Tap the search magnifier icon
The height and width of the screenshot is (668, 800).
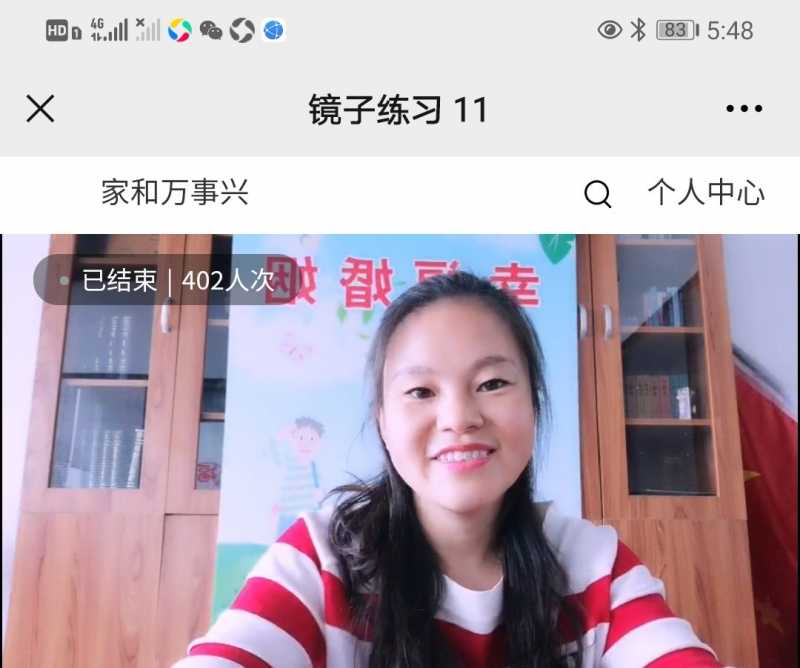coord(598,194)
